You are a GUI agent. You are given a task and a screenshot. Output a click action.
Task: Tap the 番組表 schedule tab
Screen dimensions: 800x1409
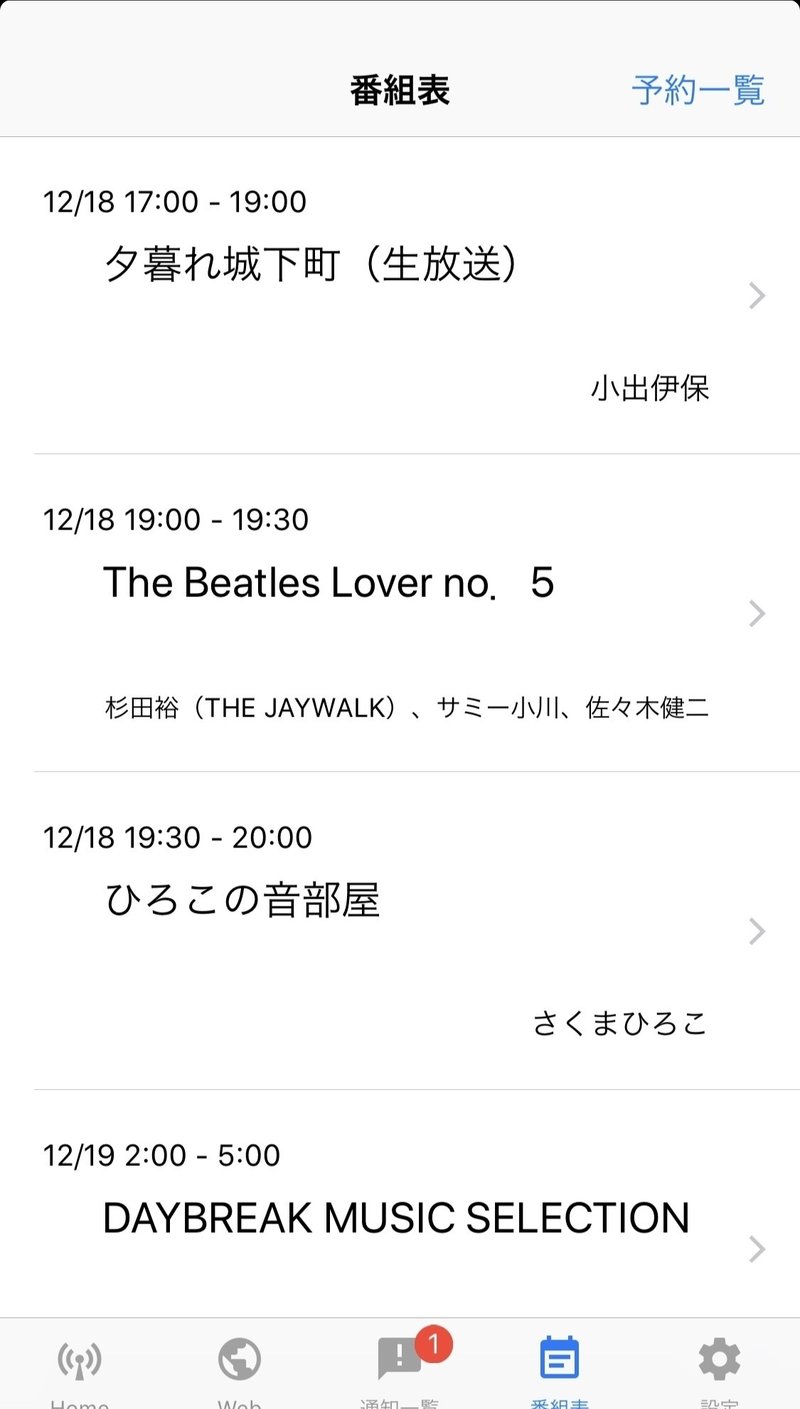pyautogui.click(x=559, y=1365)
